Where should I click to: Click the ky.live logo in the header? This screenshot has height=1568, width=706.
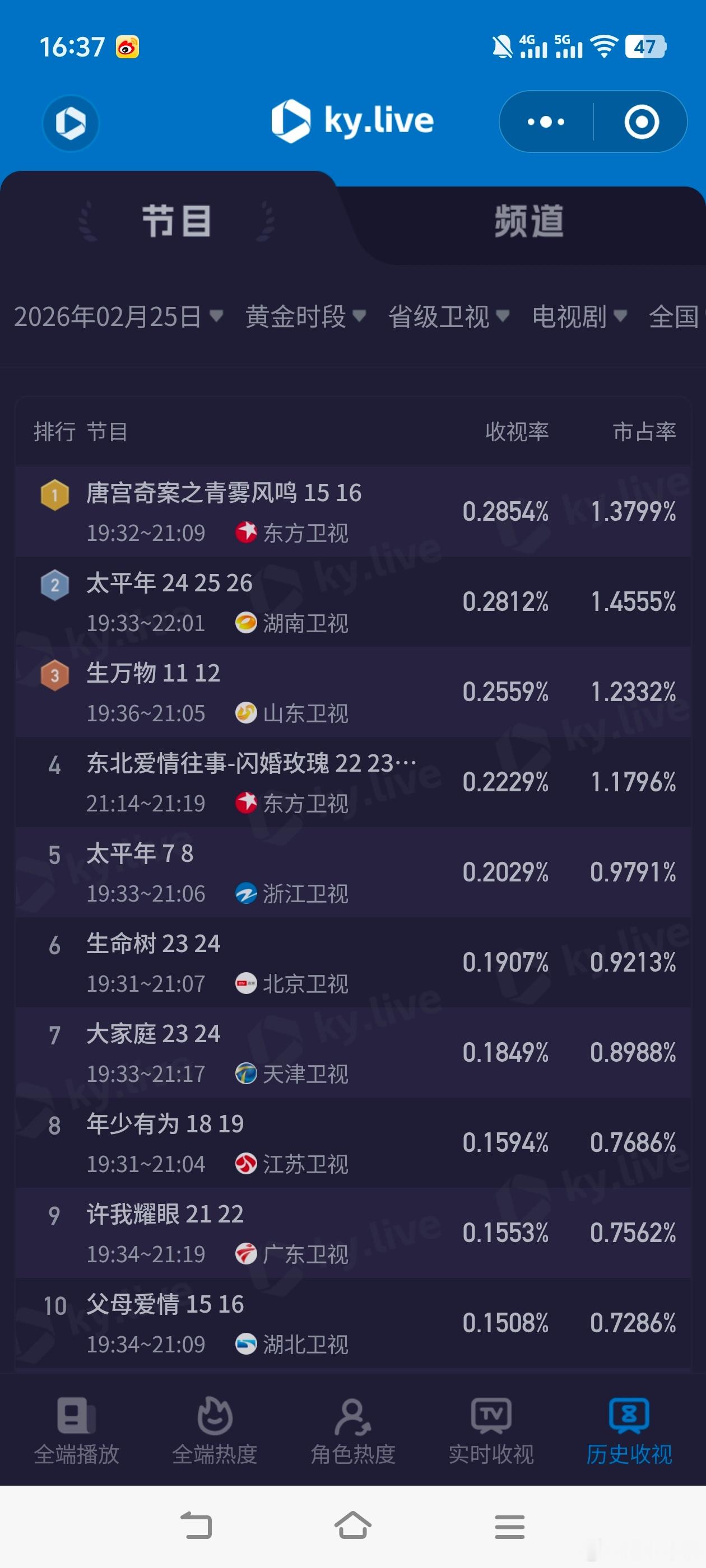point(352,120)
